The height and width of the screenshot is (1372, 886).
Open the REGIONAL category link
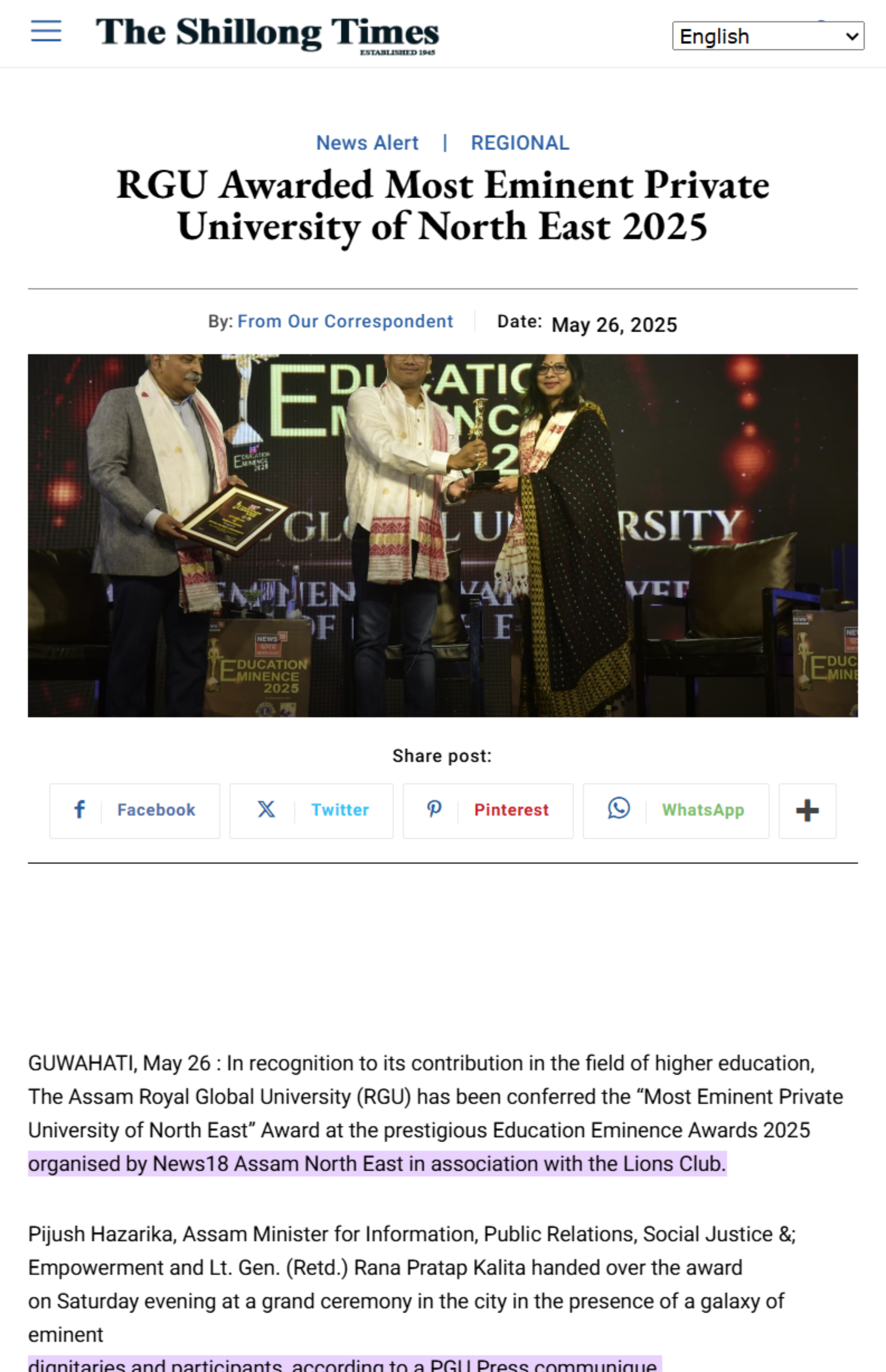tap(520, 143)
